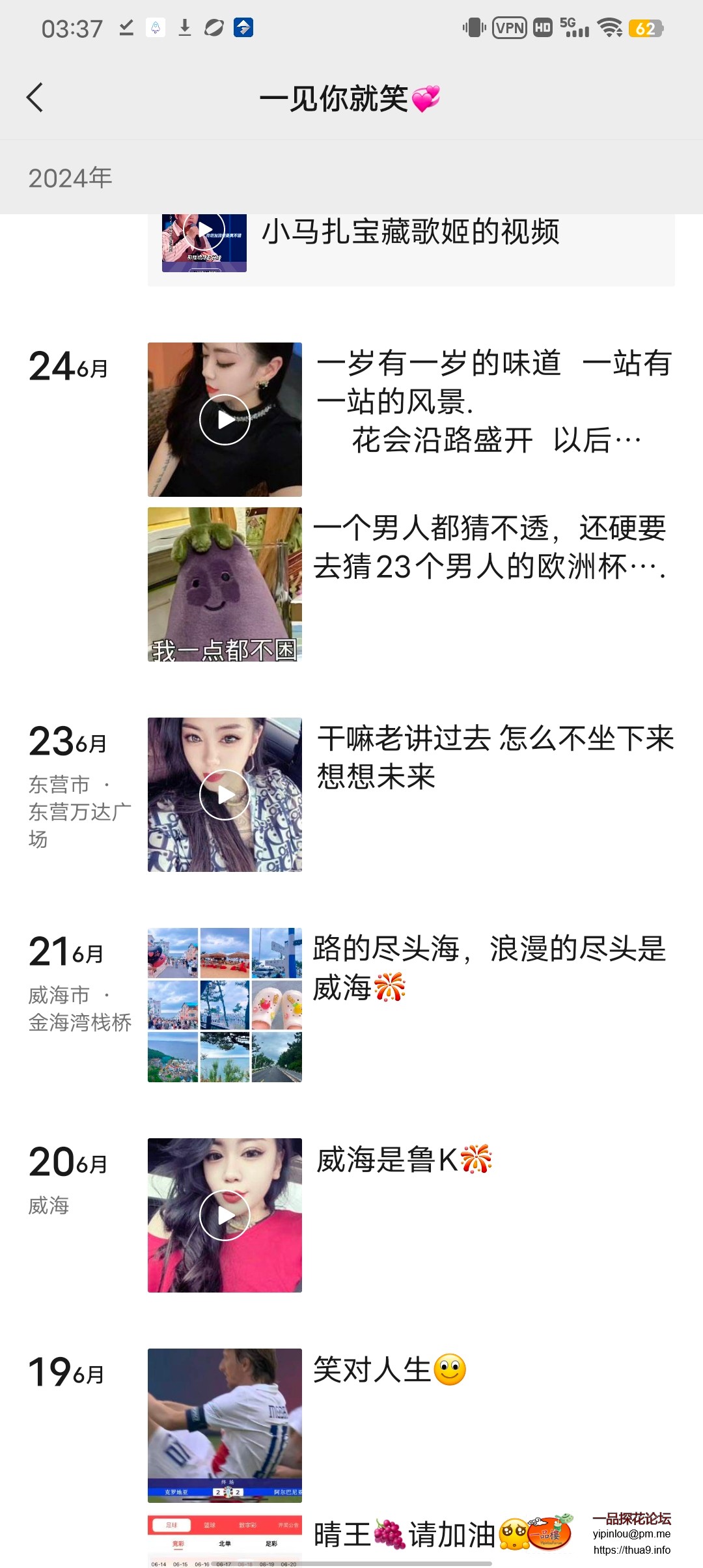Play the 威海是鲁K video post

tap(225, 1215)
